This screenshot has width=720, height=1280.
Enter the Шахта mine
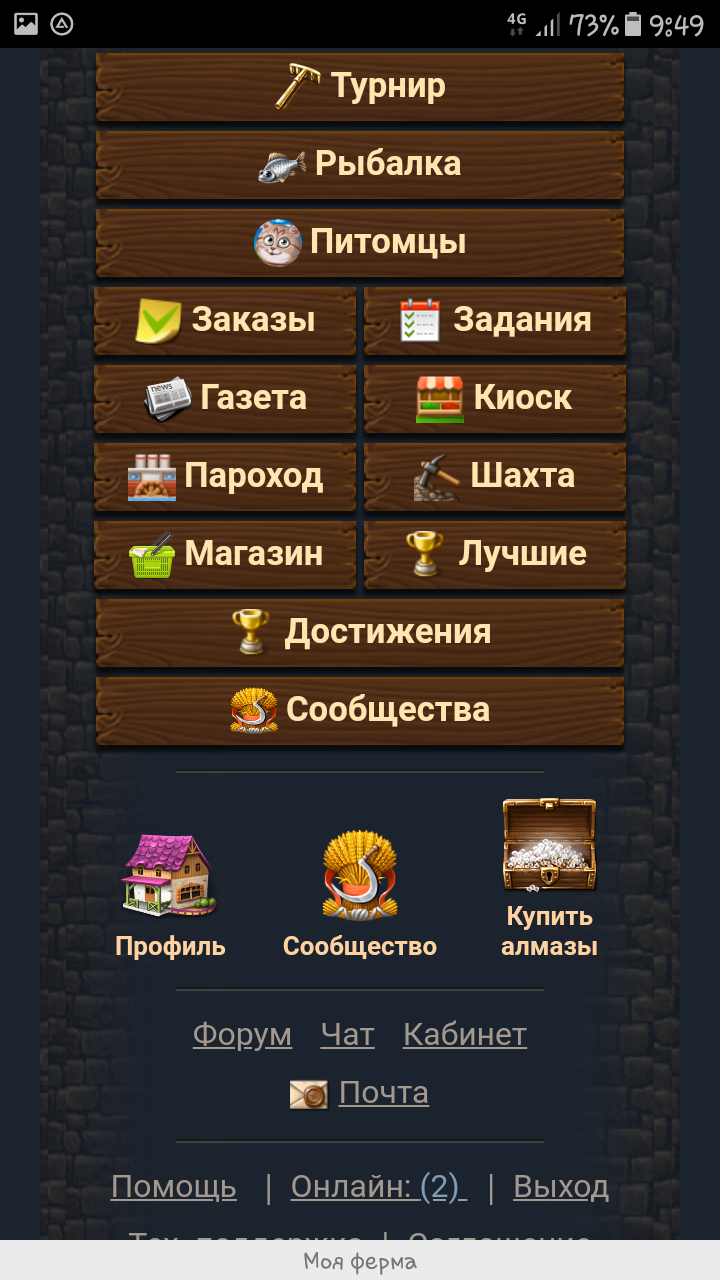(495, 476)
